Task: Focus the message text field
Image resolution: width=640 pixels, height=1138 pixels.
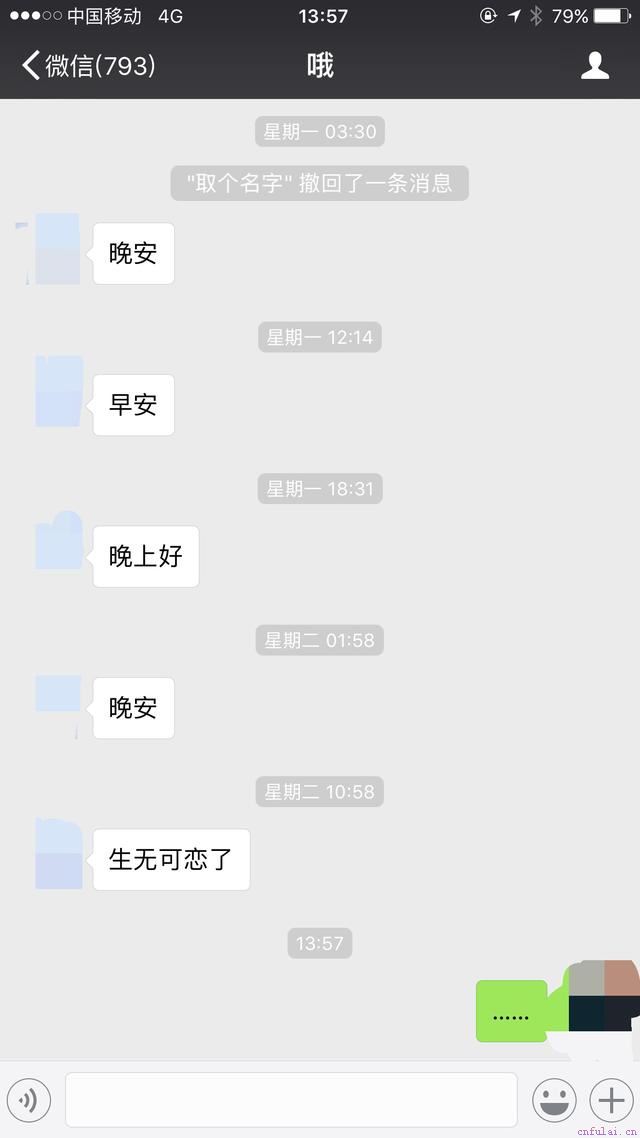Action: 291,1100
